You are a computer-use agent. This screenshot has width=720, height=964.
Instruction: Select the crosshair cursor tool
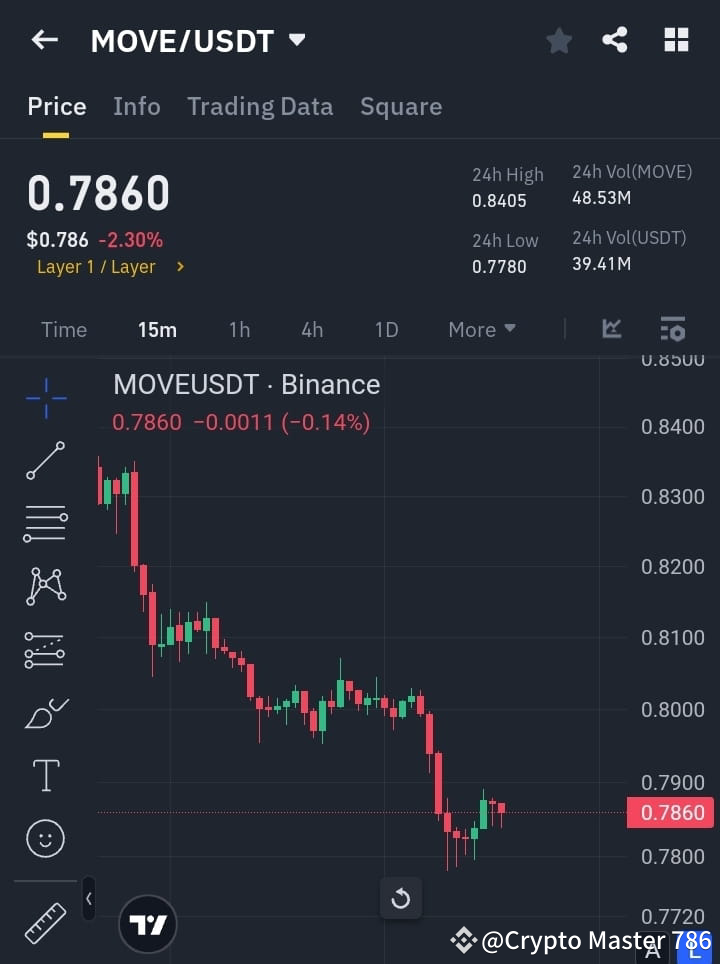44,398
